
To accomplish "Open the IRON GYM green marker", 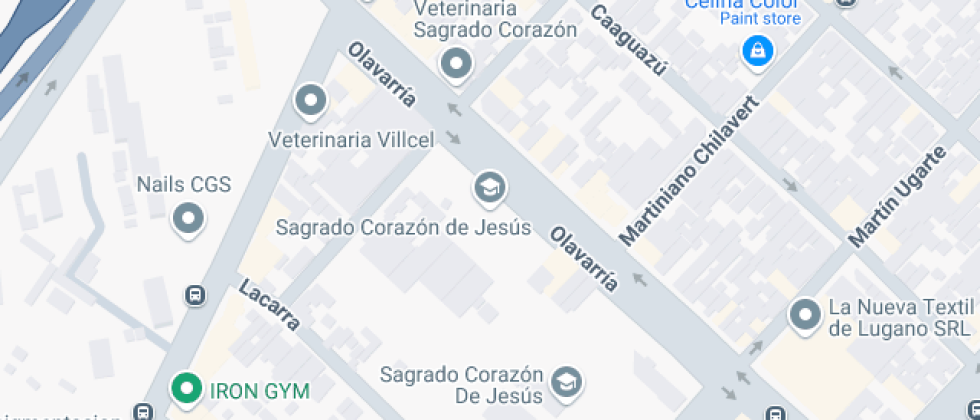I will [x=186, y=389].
